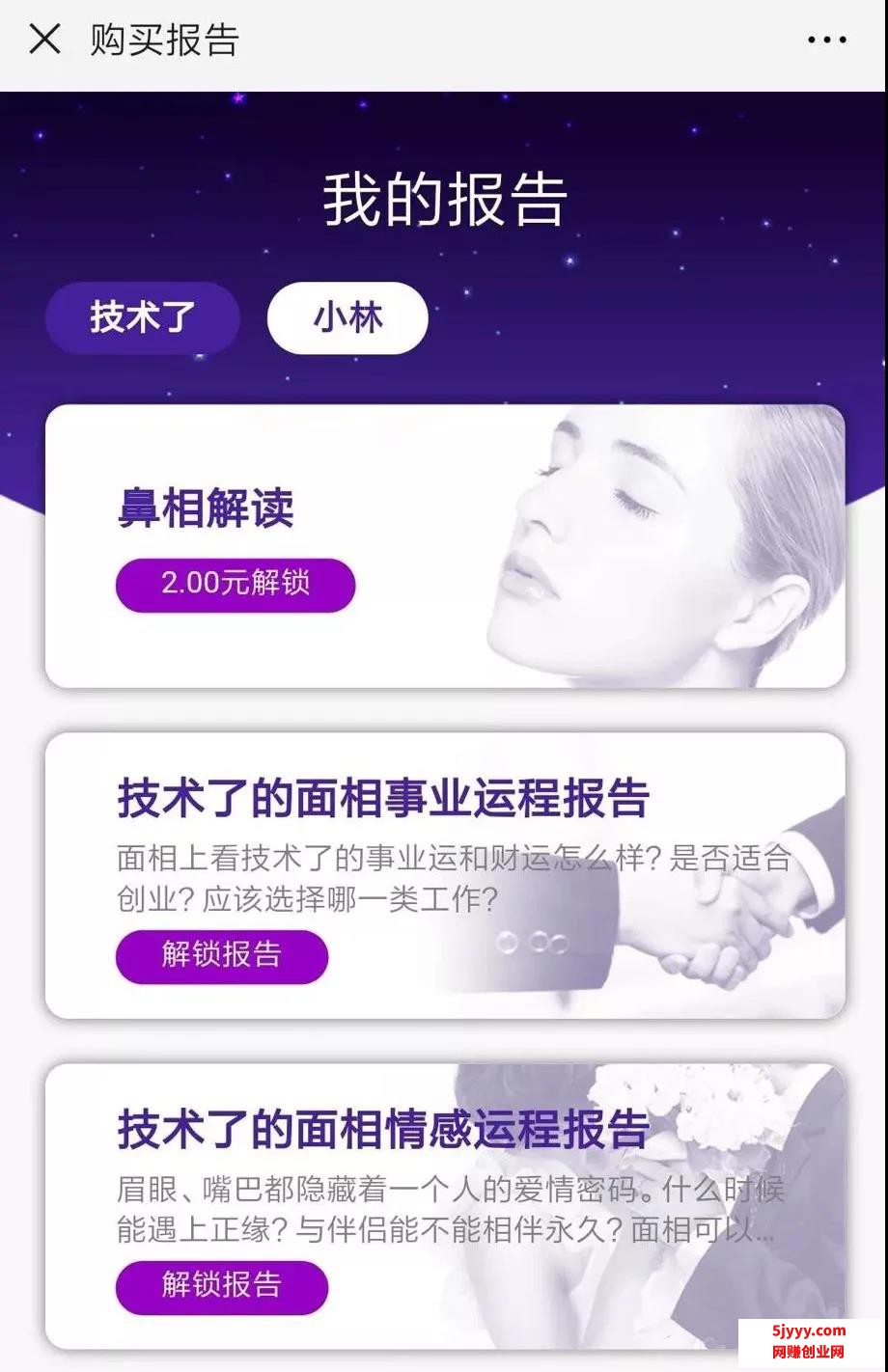
Task: Switch to the 技术了 tab
Action: 142,317
